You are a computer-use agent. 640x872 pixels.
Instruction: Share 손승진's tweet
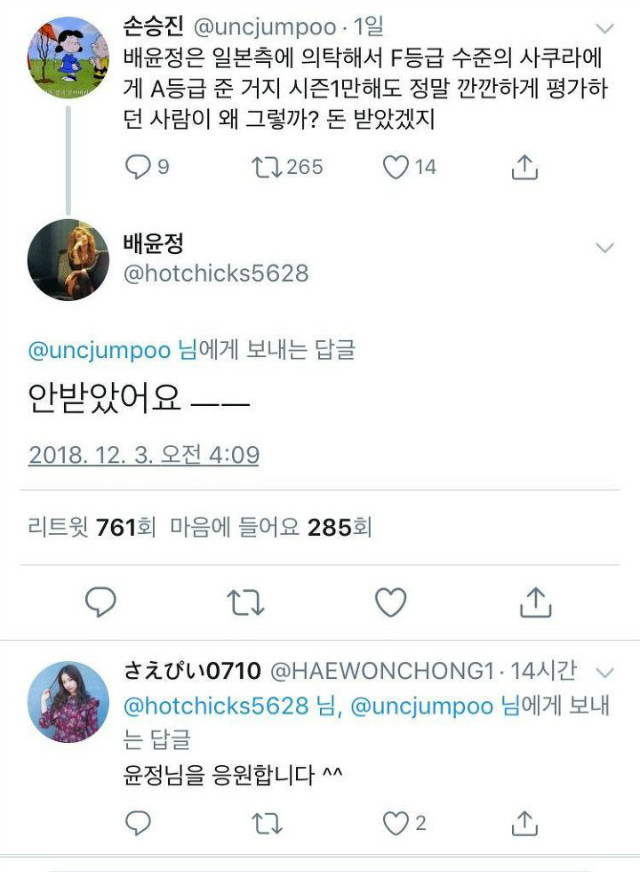click(524, 168)
